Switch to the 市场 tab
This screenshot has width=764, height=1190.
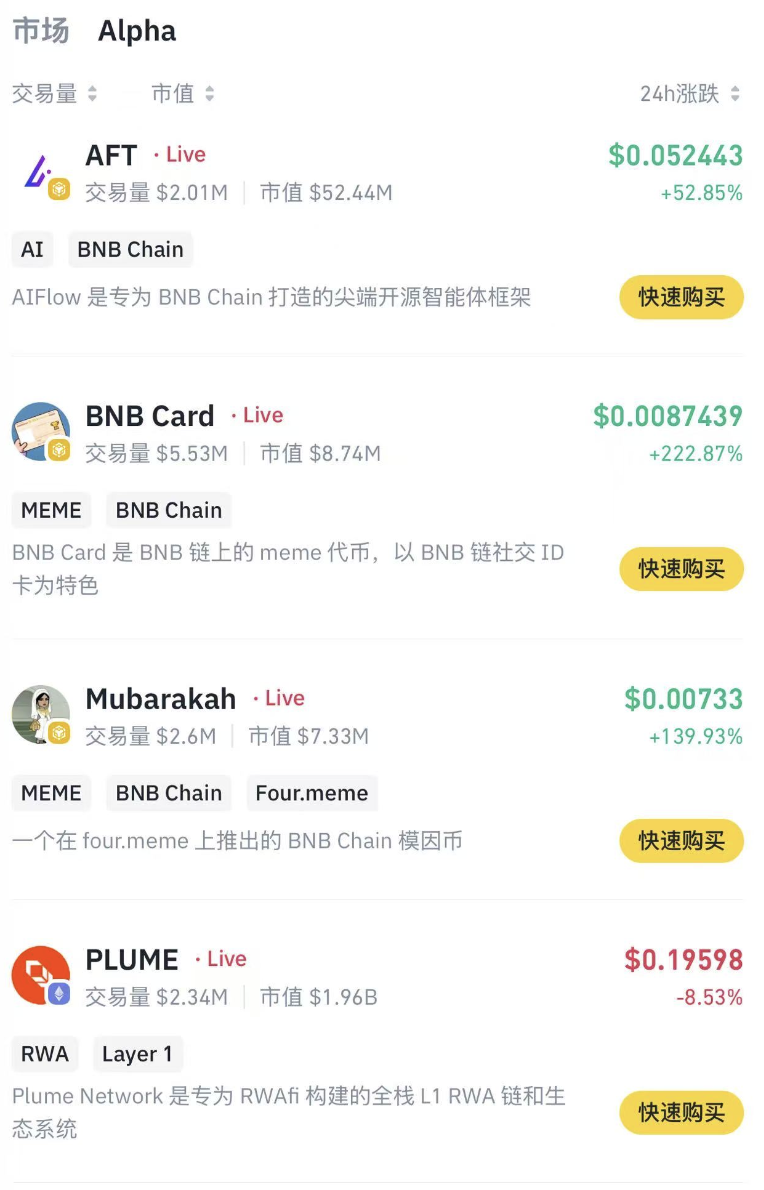(40, 31)
